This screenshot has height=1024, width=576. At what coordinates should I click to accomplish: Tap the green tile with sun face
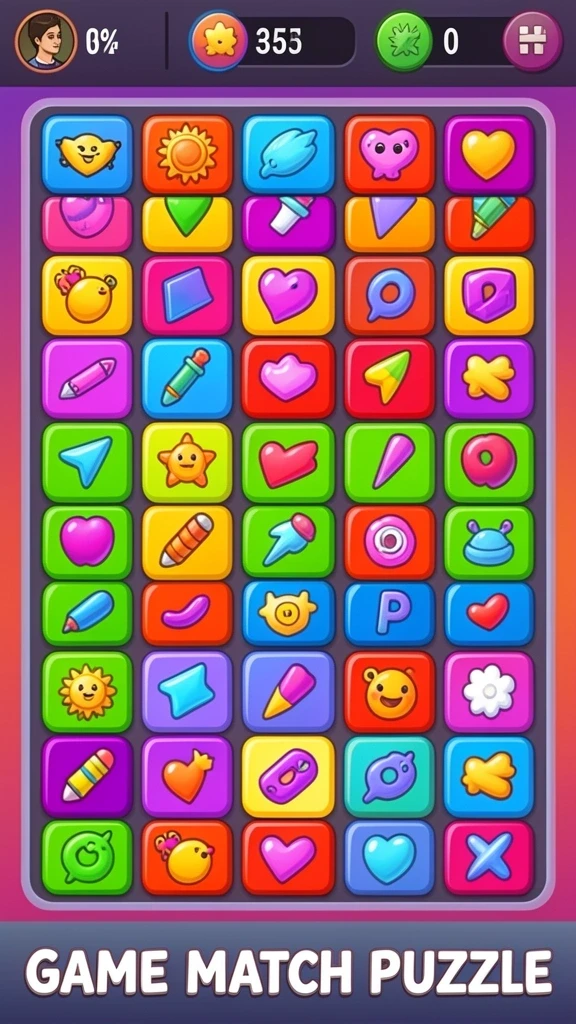click(87, 691)
